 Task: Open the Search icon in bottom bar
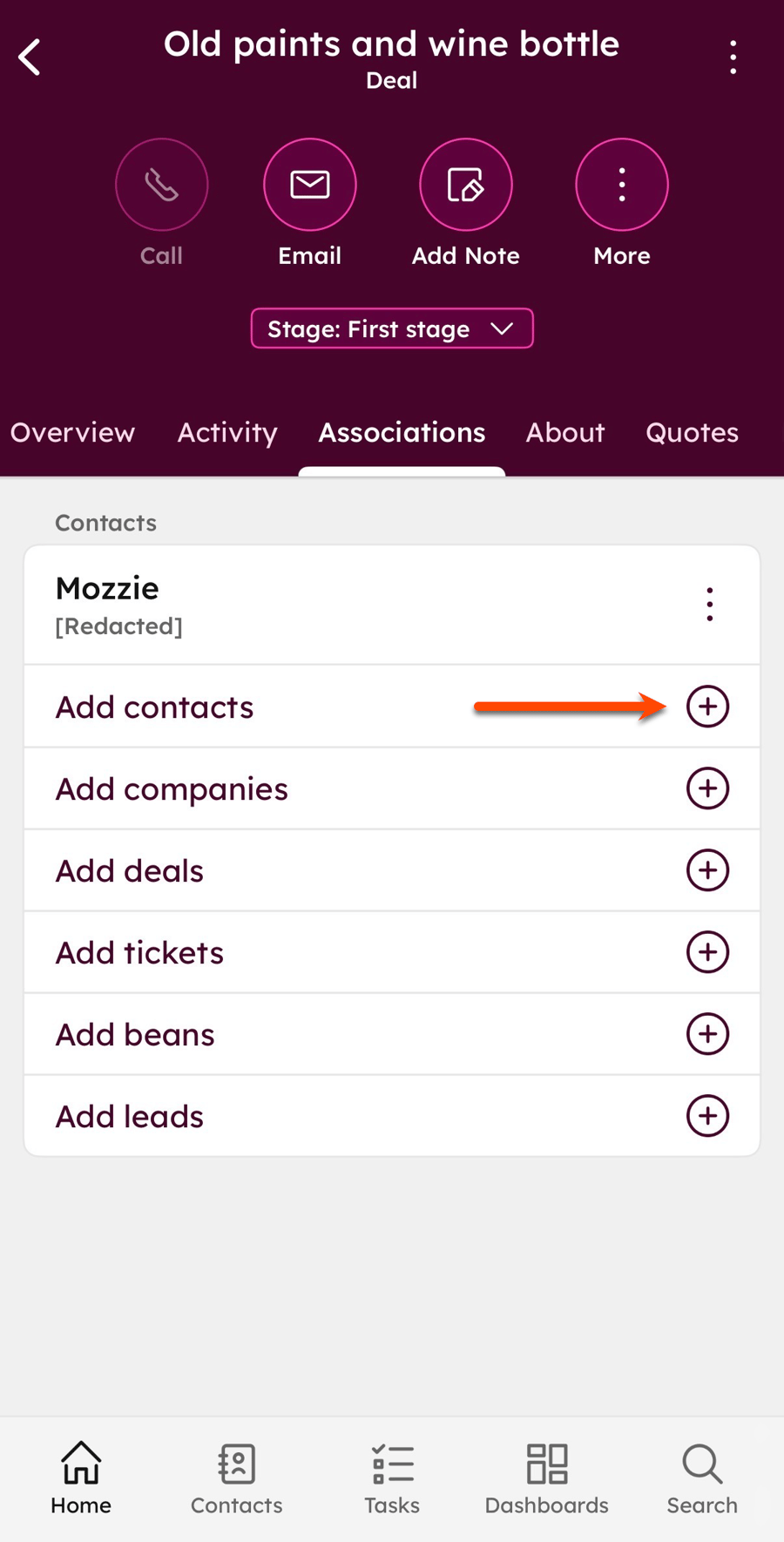(701, 1477)
